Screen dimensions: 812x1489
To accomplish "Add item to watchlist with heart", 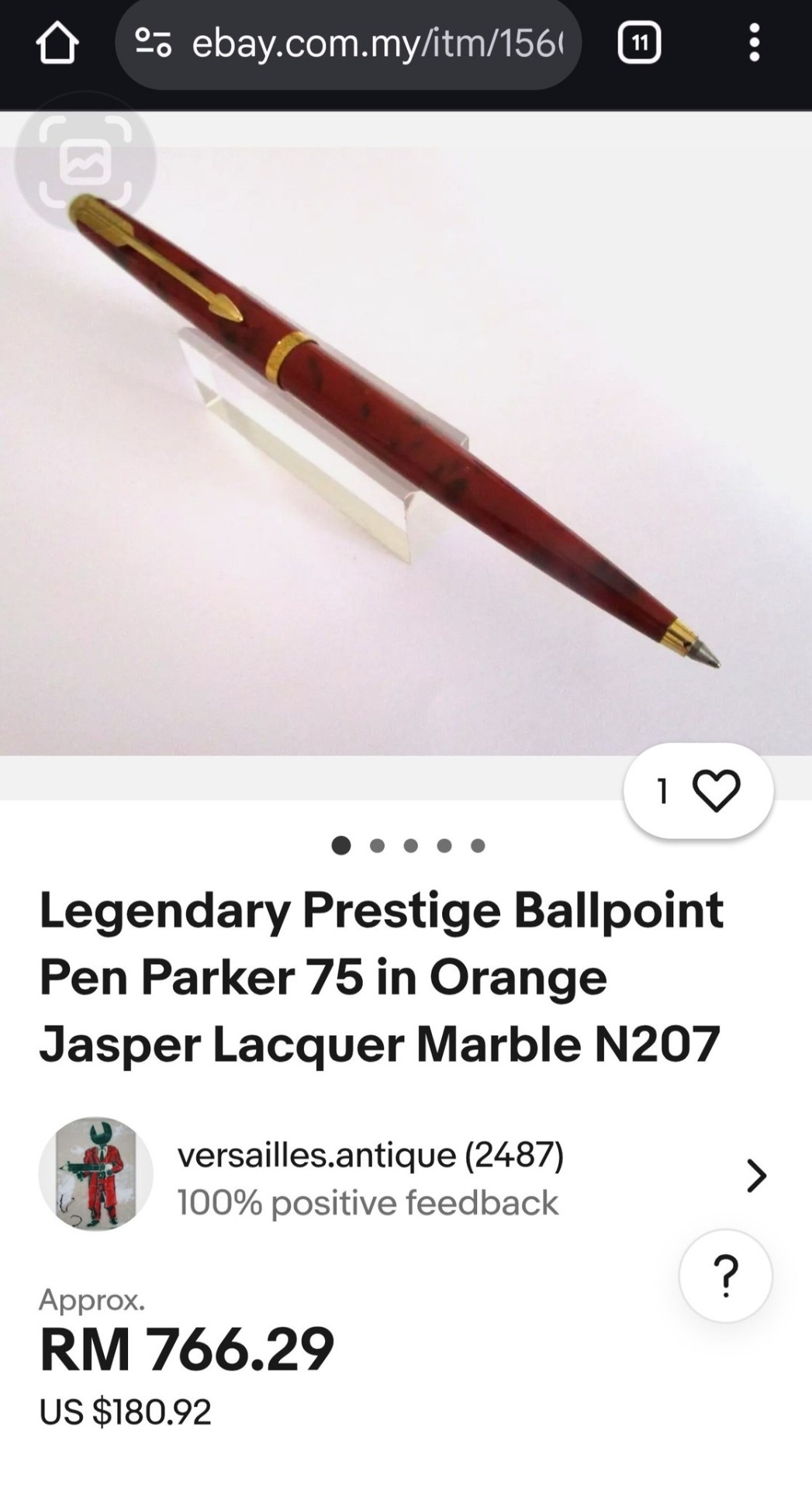I will (699, 791).
